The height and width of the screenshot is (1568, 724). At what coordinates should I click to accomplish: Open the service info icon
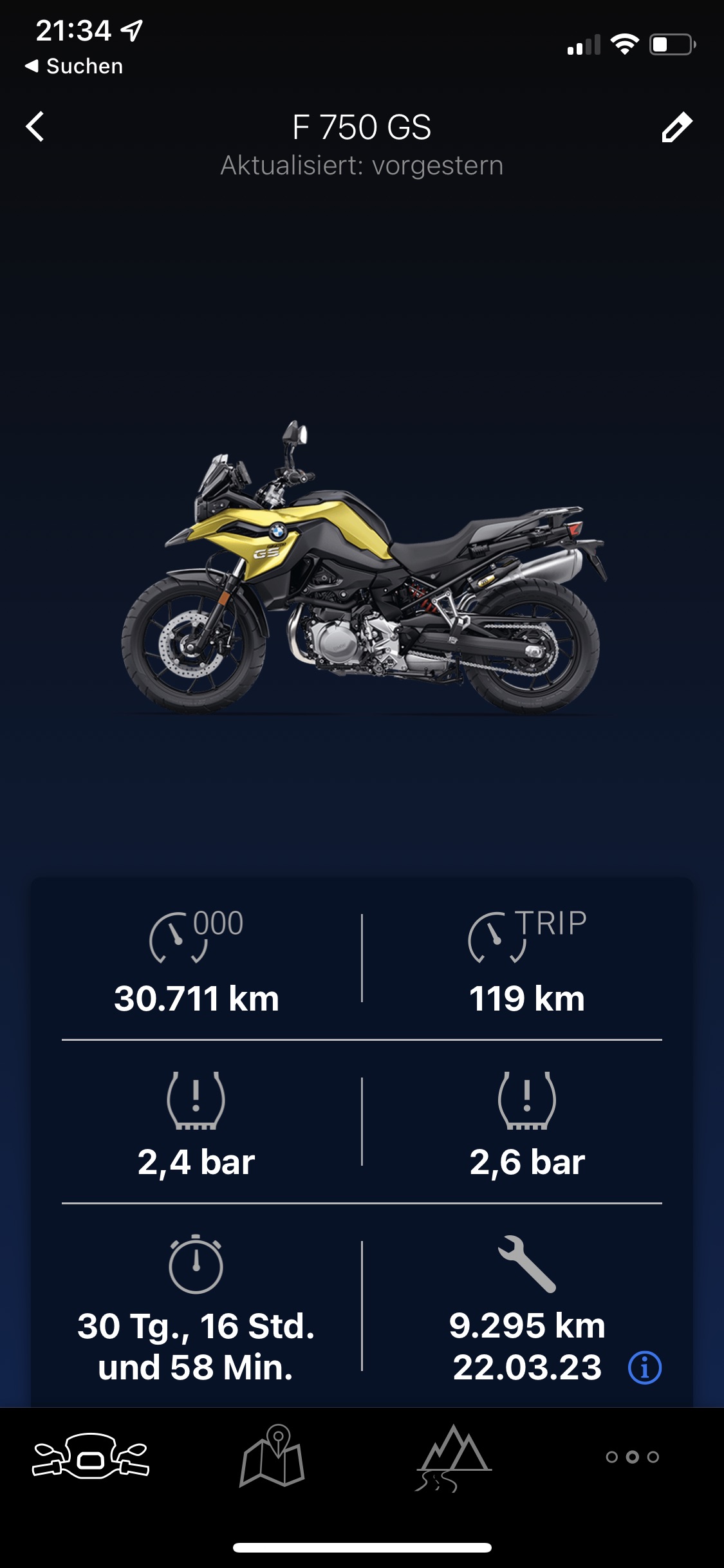[644, 1368]
